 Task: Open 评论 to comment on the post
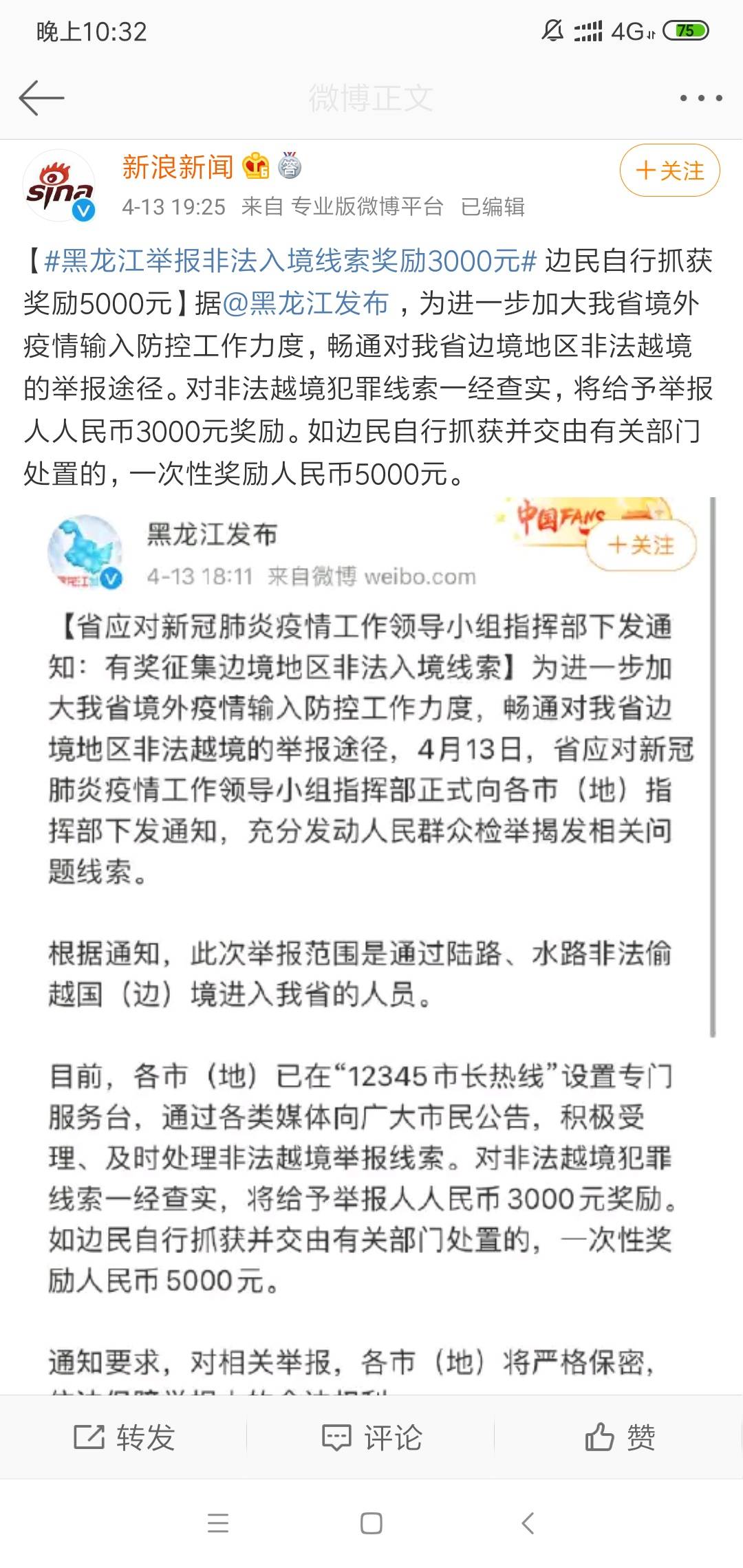(x=372, y=1437)
